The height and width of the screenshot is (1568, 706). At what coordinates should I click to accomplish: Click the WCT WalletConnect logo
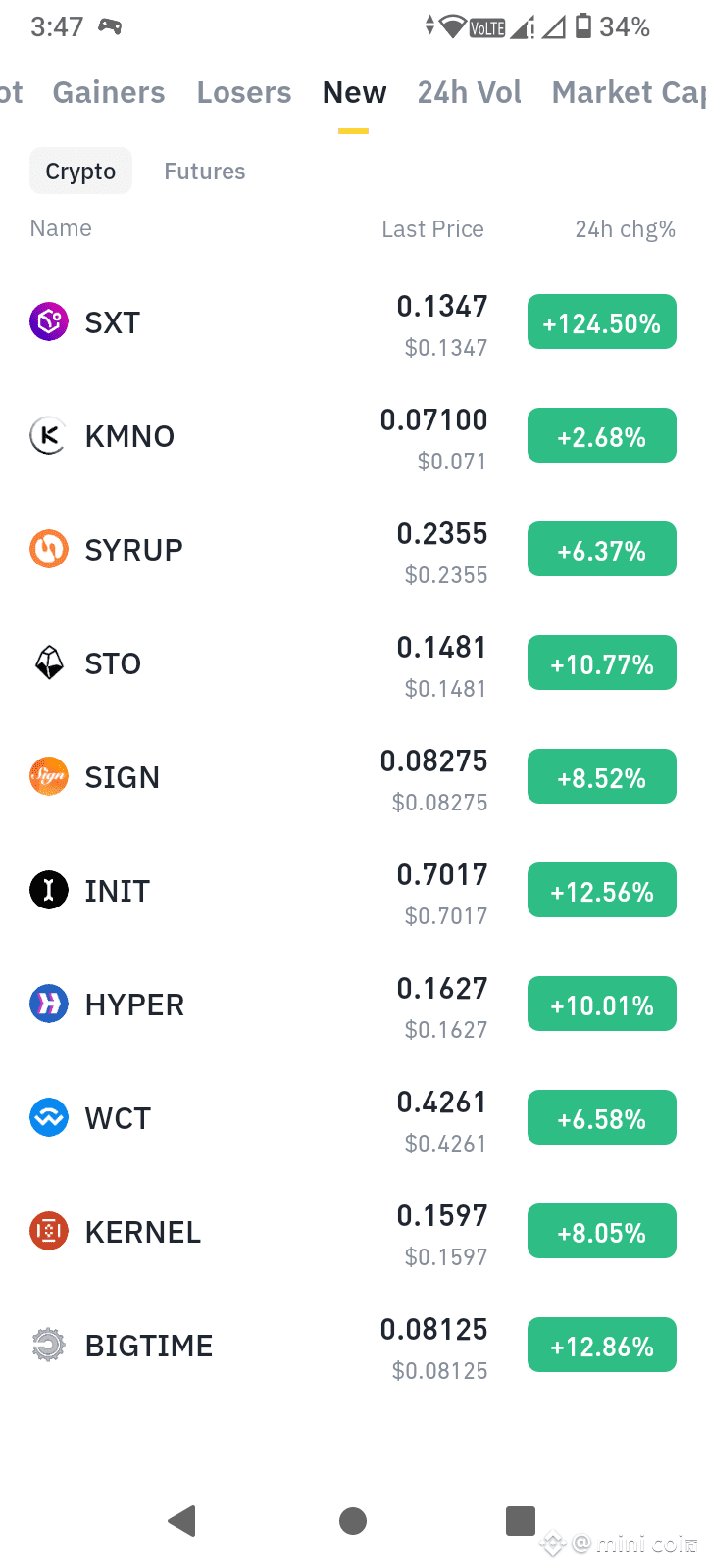tap(48, 1117)
